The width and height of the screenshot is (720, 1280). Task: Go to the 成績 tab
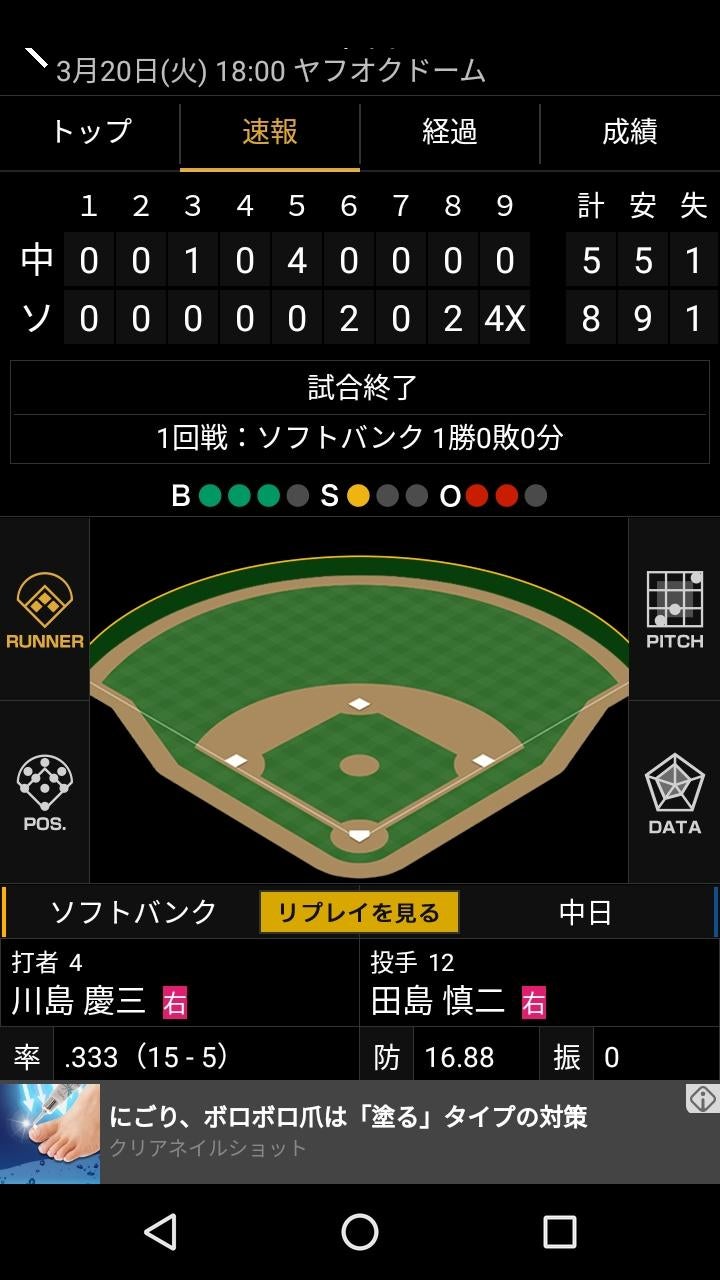coord(629,132)
